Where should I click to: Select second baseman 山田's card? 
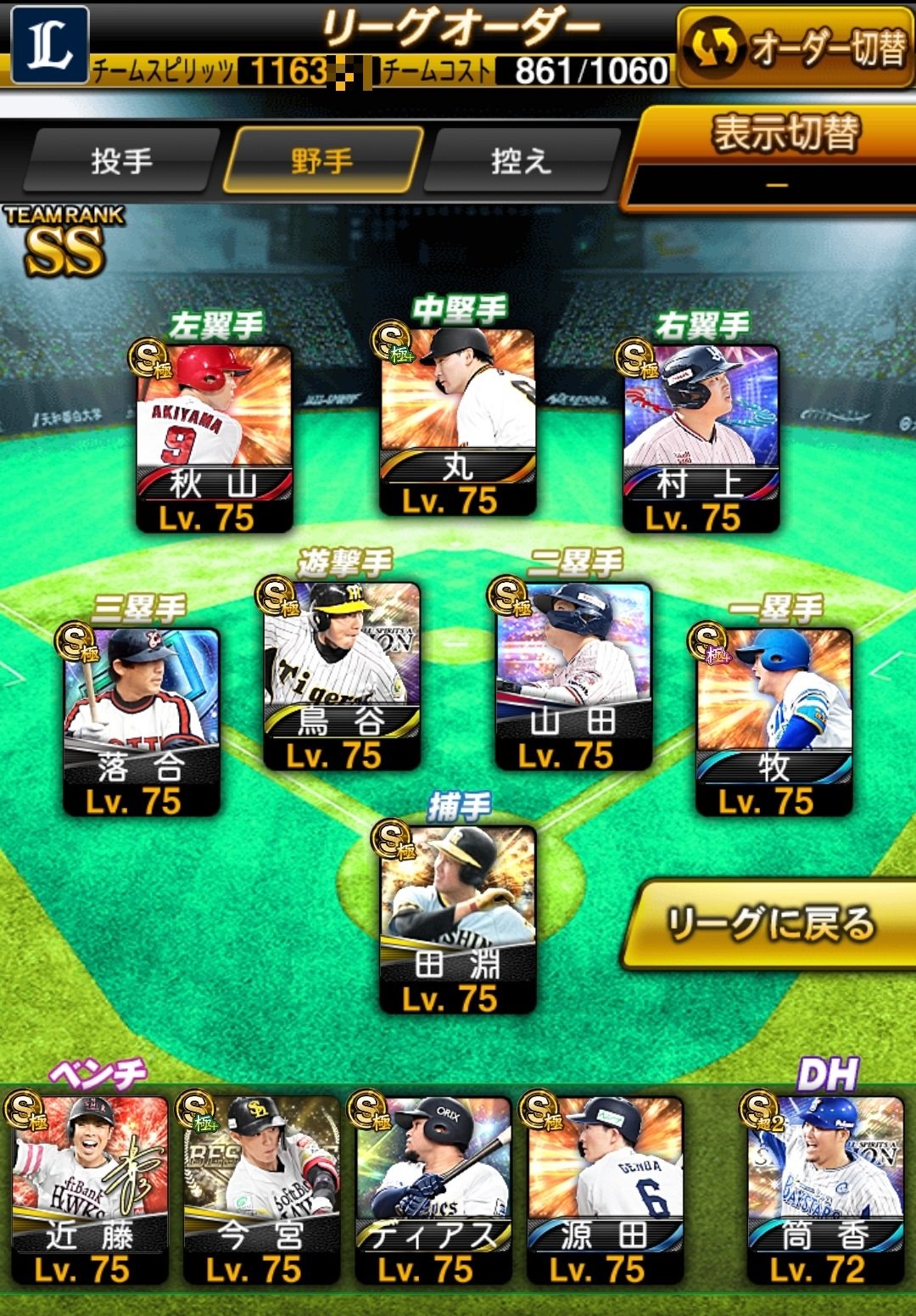pos(574,675)
